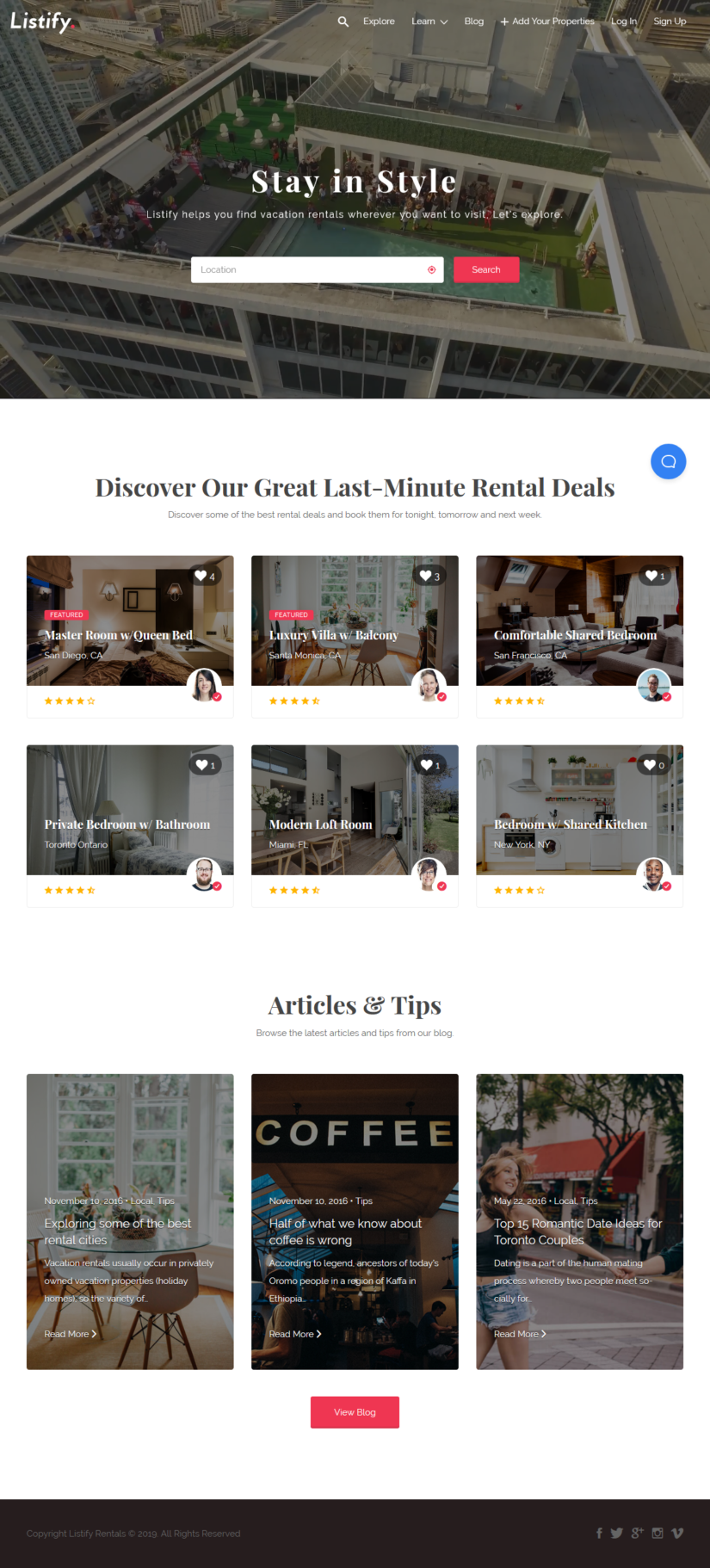Image resolution: width=710 pixels, height=1568 pixels.
Task: Tap the View Blog button
Action: tap(355, 1412)
